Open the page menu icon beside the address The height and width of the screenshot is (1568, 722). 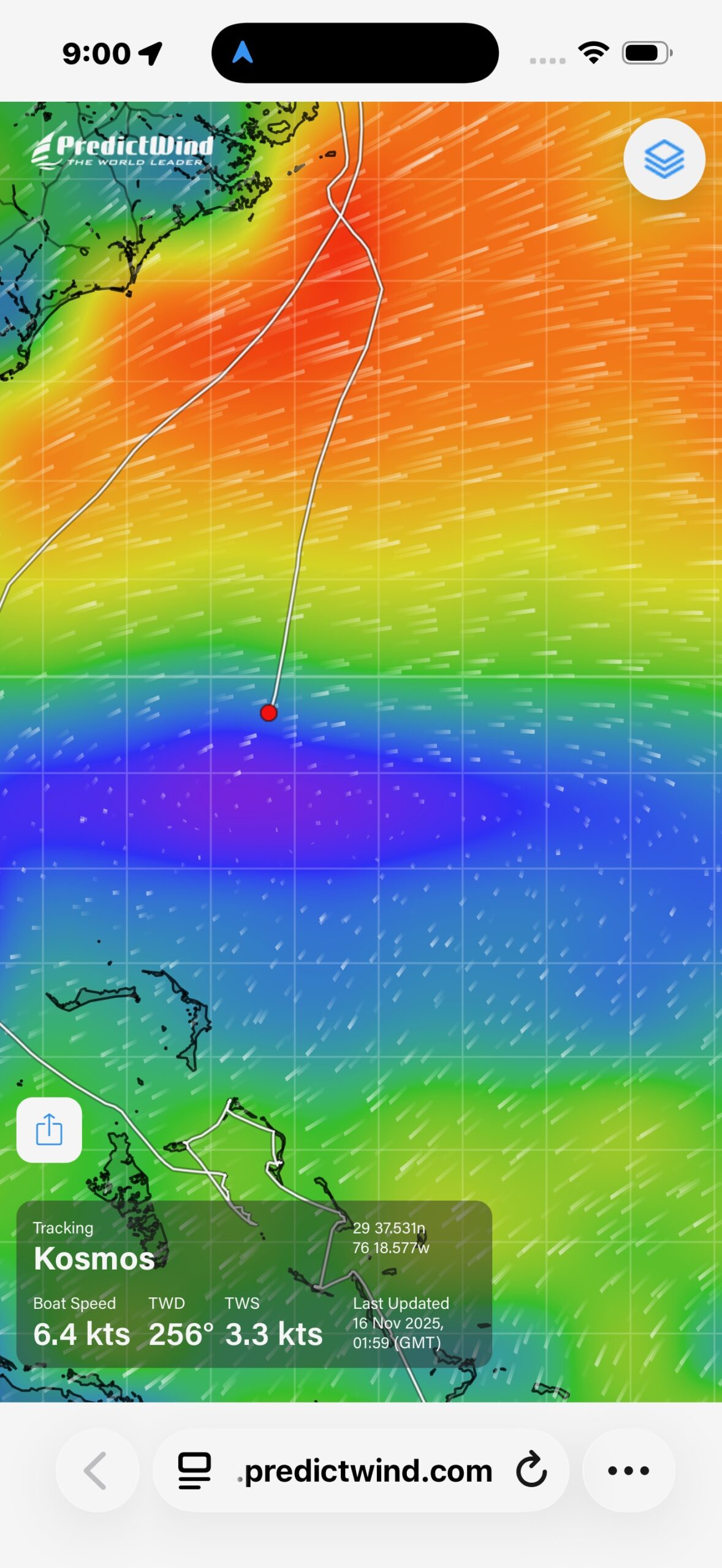(194, 1470)
